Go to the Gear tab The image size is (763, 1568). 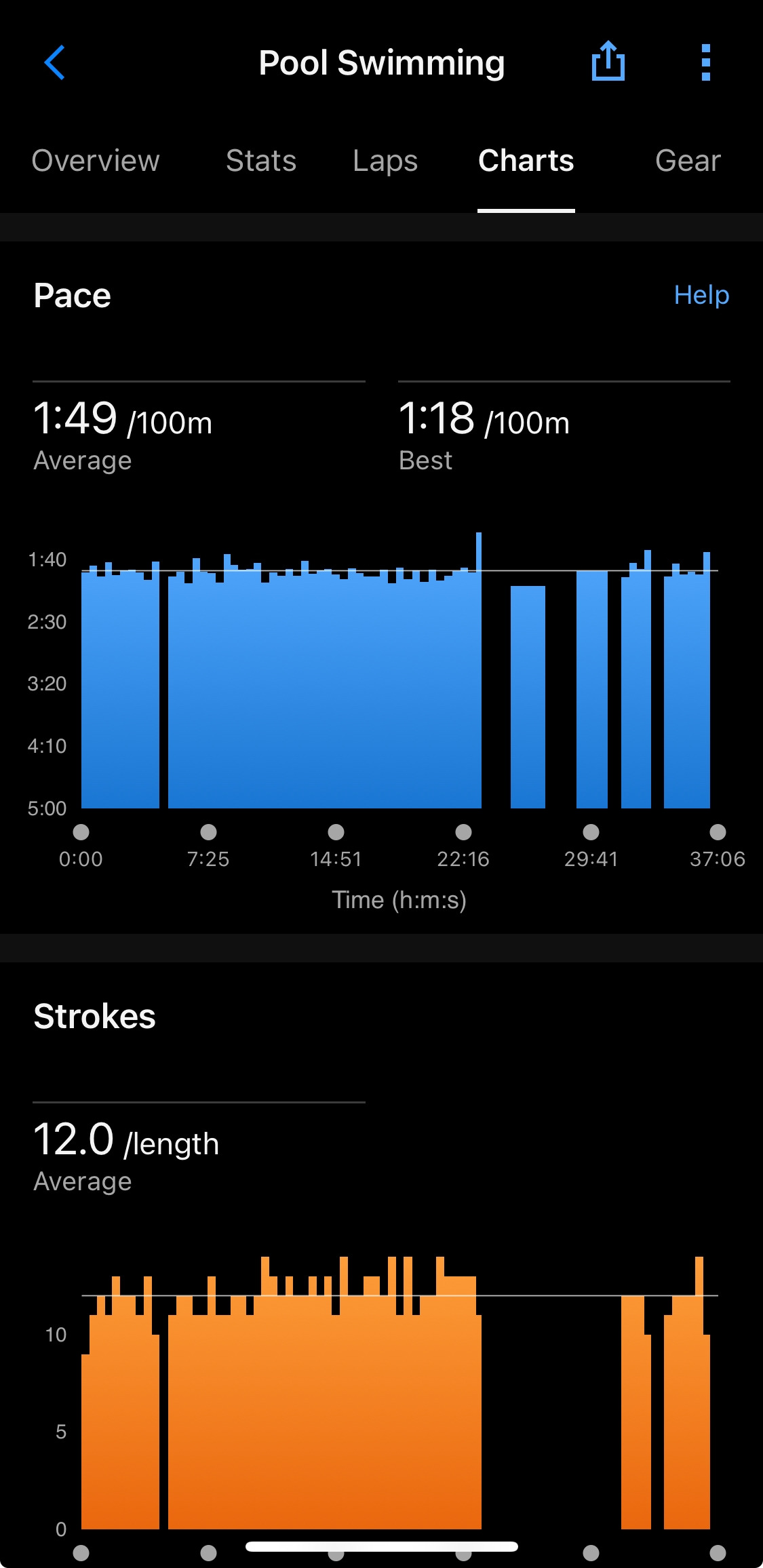click(x=688, y=161)
